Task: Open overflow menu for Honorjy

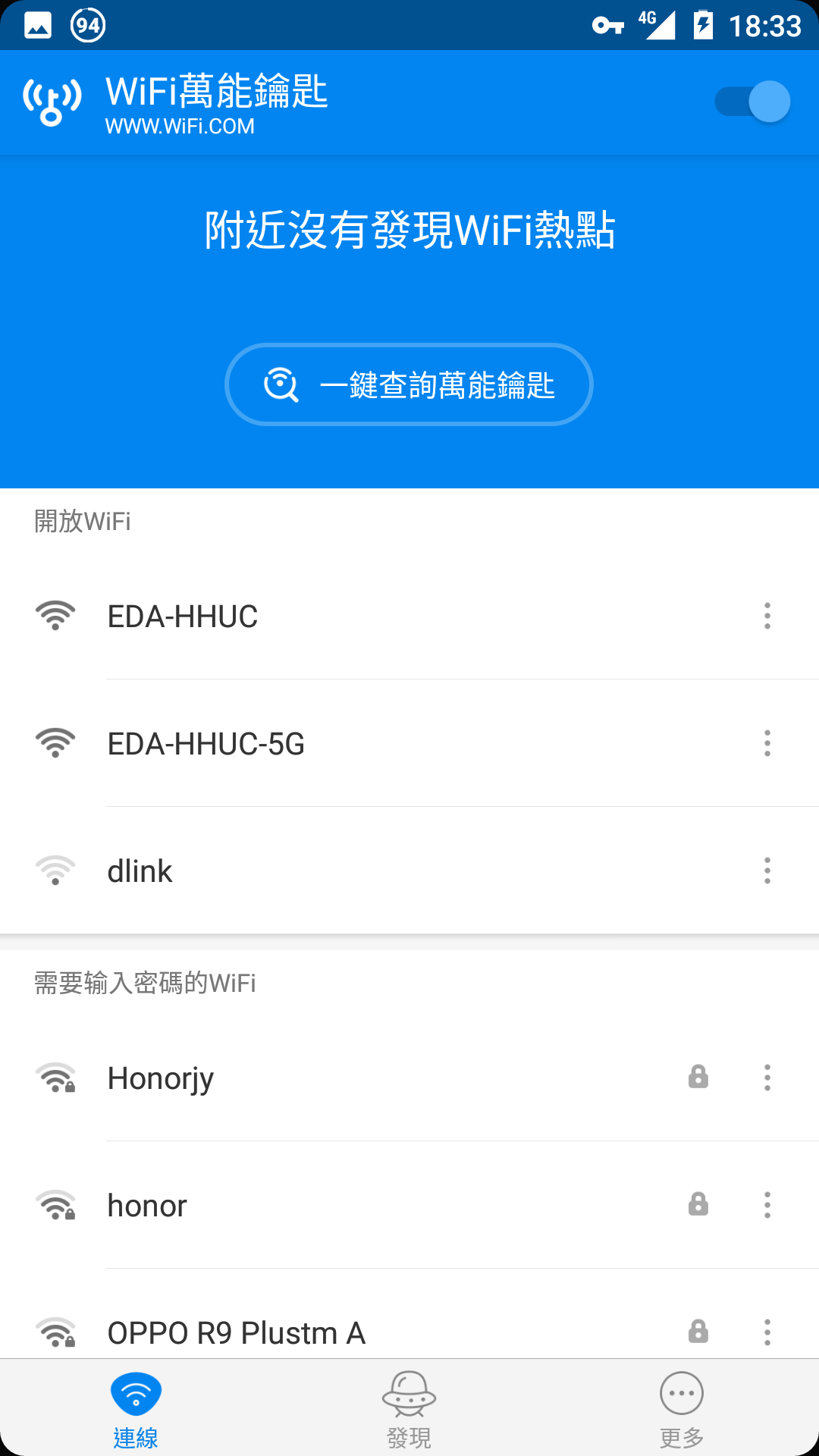Action: 767,1078
